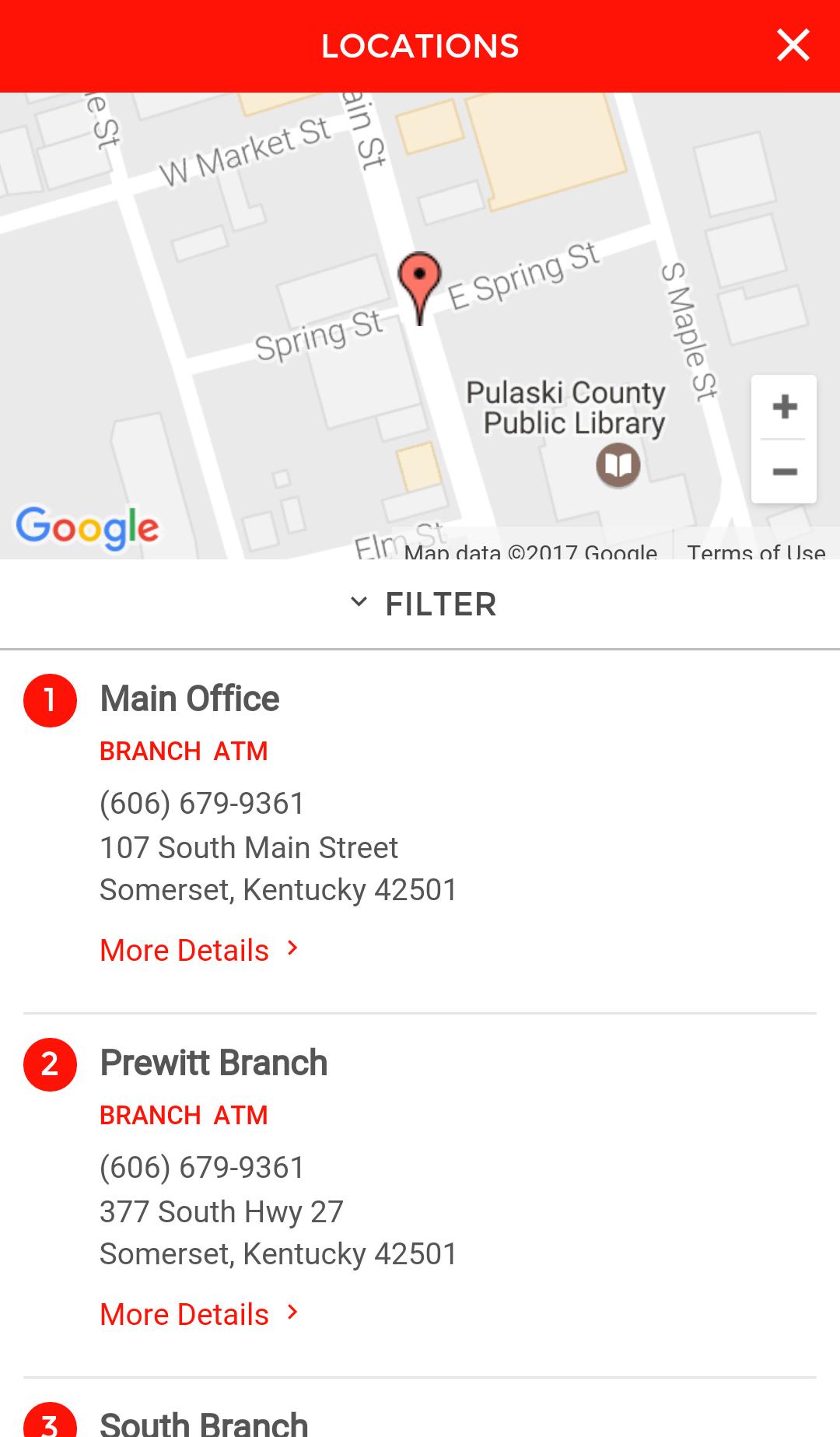Tap the Pulaski County Public Library marker
Viewport: 840px width, 1437px height.
coord(618,464)
